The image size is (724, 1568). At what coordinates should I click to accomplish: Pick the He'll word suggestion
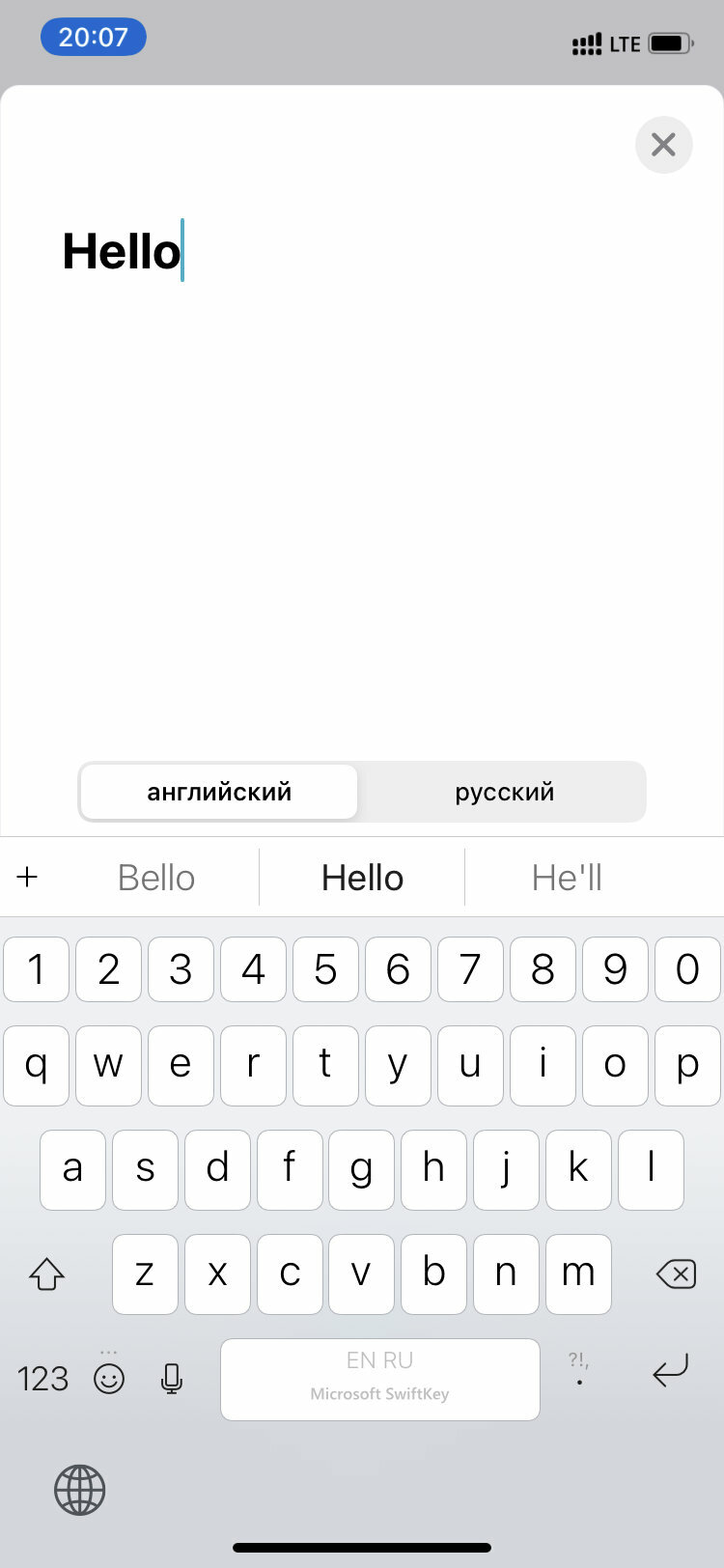(x=568, y=878)
